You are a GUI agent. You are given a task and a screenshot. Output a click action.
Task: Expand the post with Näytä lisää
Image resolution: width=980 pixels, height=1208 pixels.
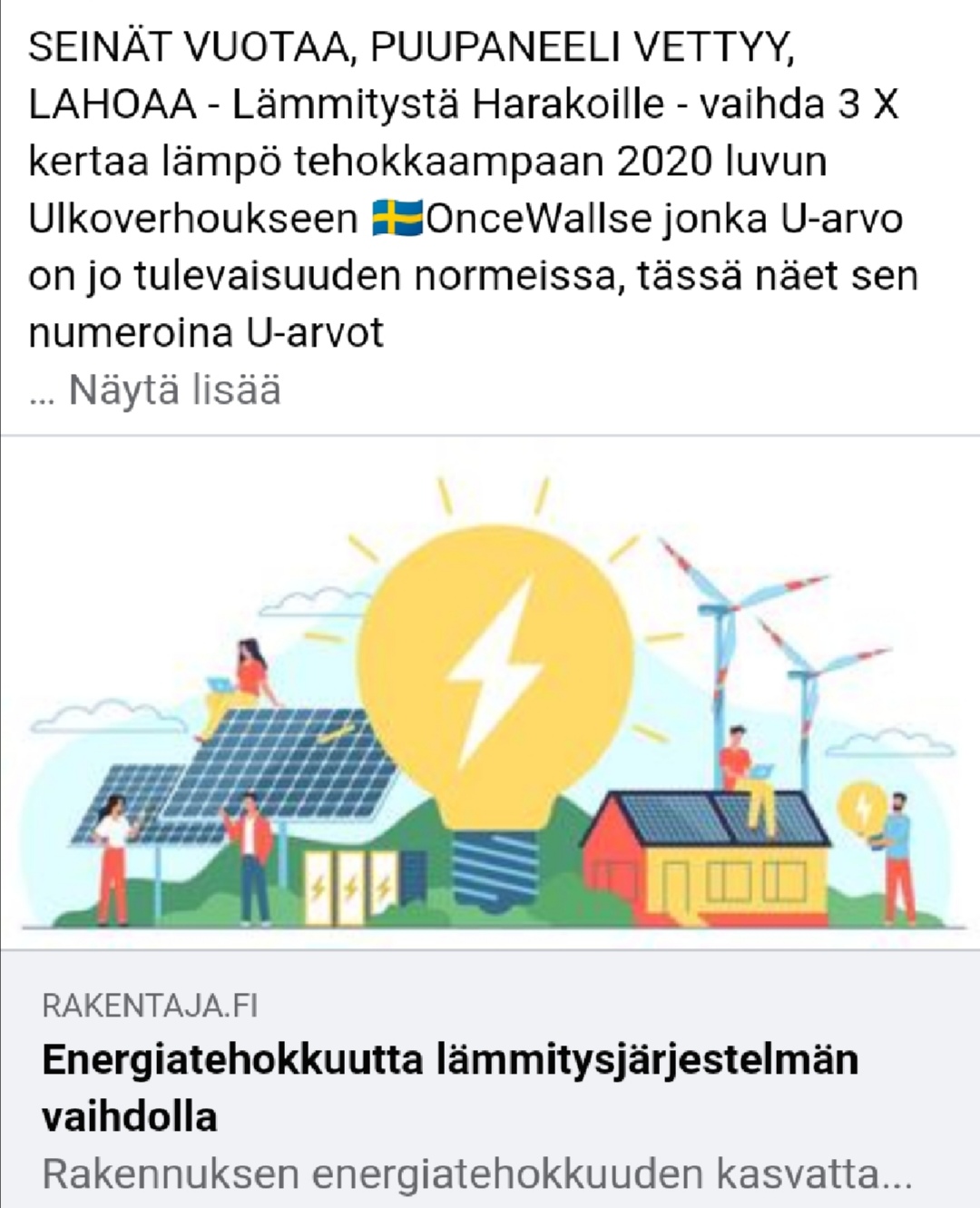point(174,390)
